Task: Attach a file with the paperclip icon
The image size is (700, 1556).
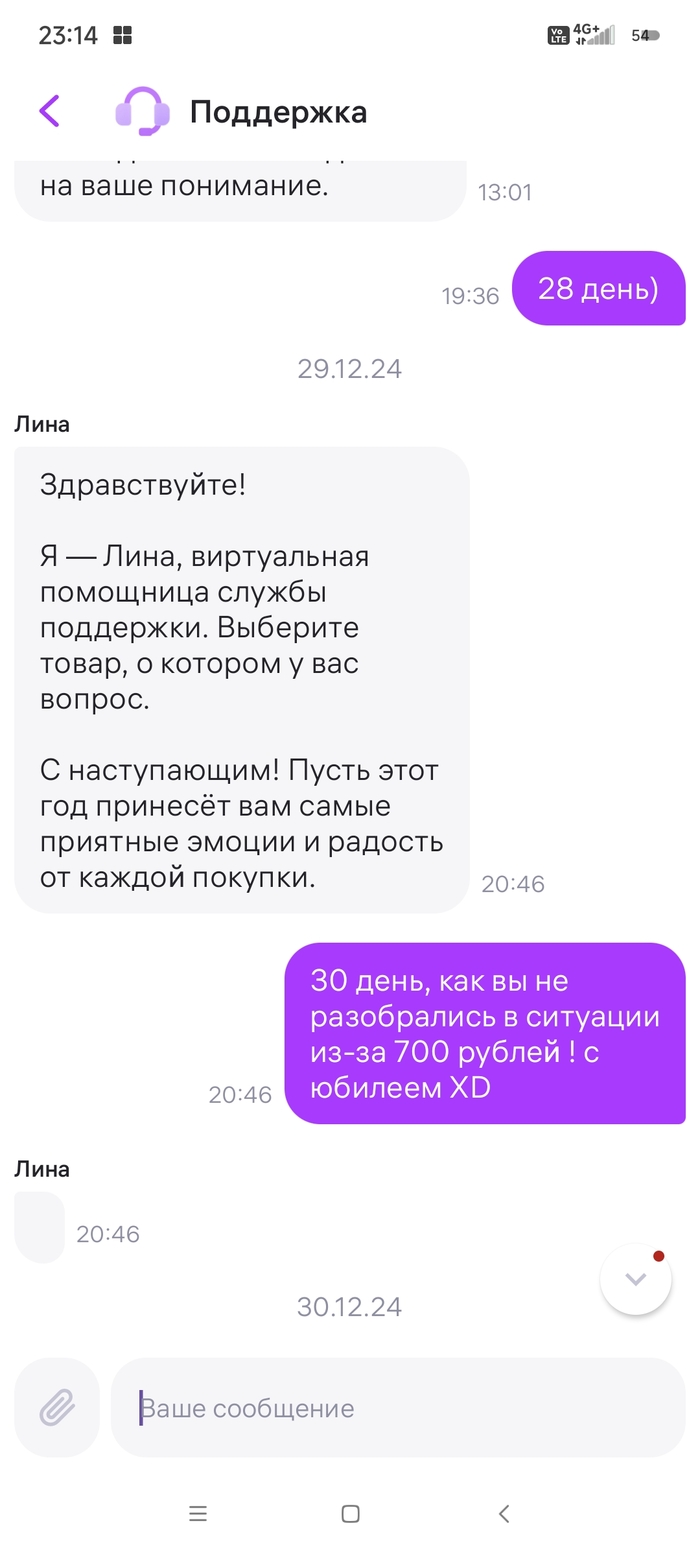Action: (x=57, y=1407)
